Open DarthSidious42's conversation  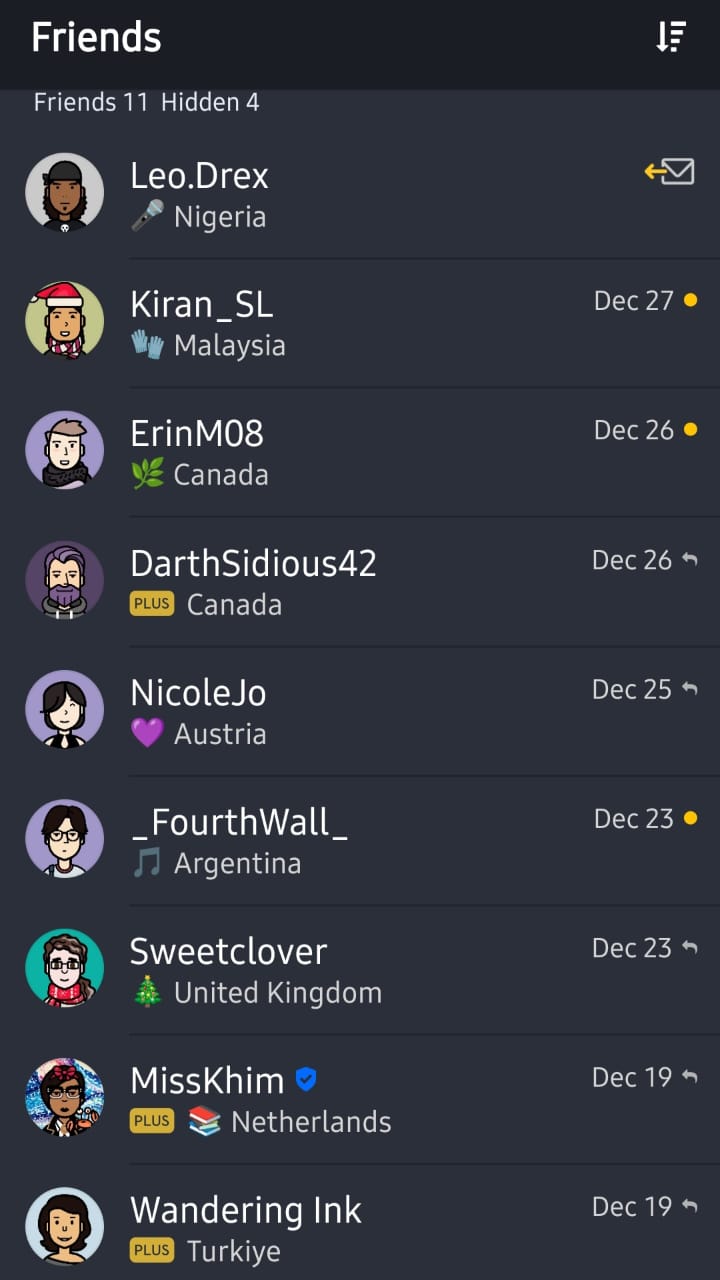[360, 582]
